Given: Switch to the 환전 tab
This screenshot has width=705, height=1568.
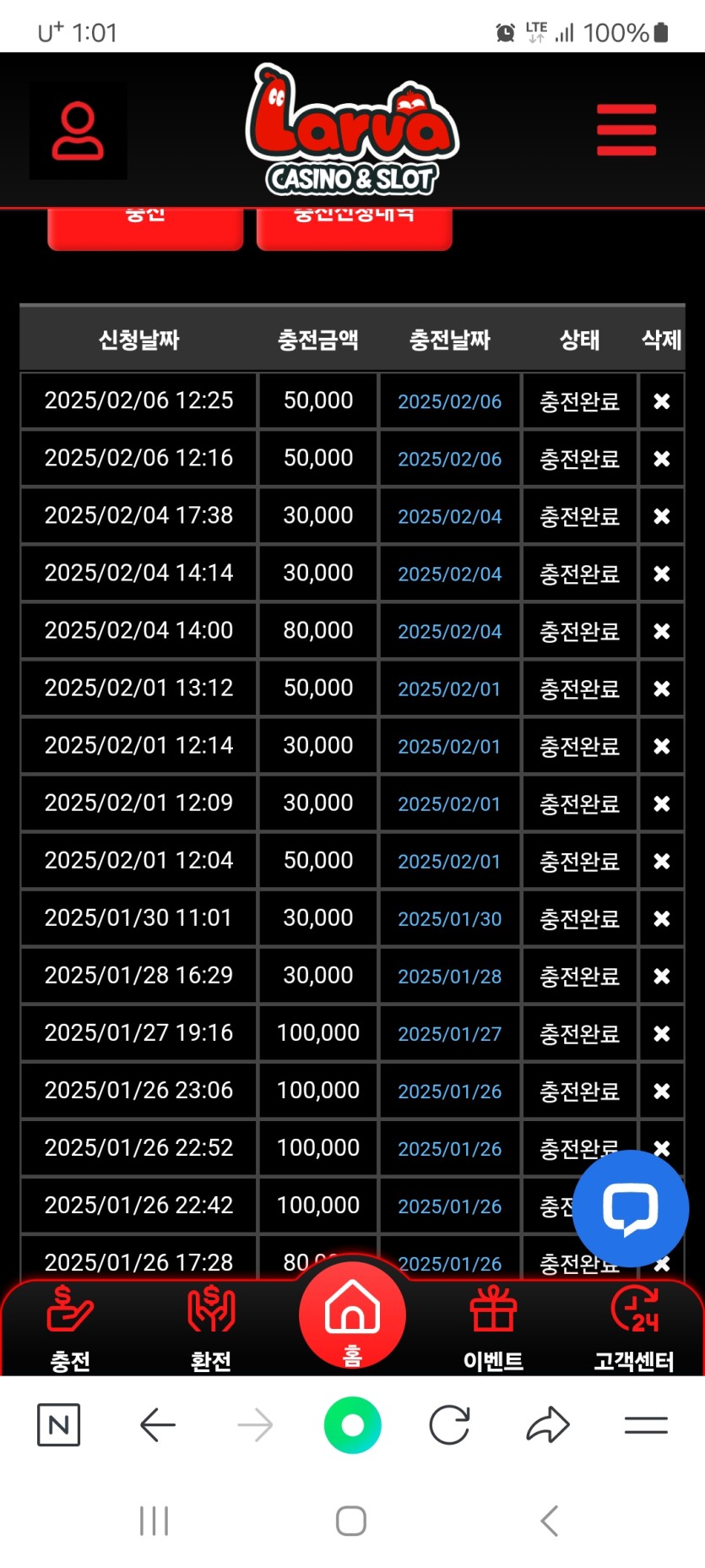Looking at the screenshot, I should point(211,1328).
